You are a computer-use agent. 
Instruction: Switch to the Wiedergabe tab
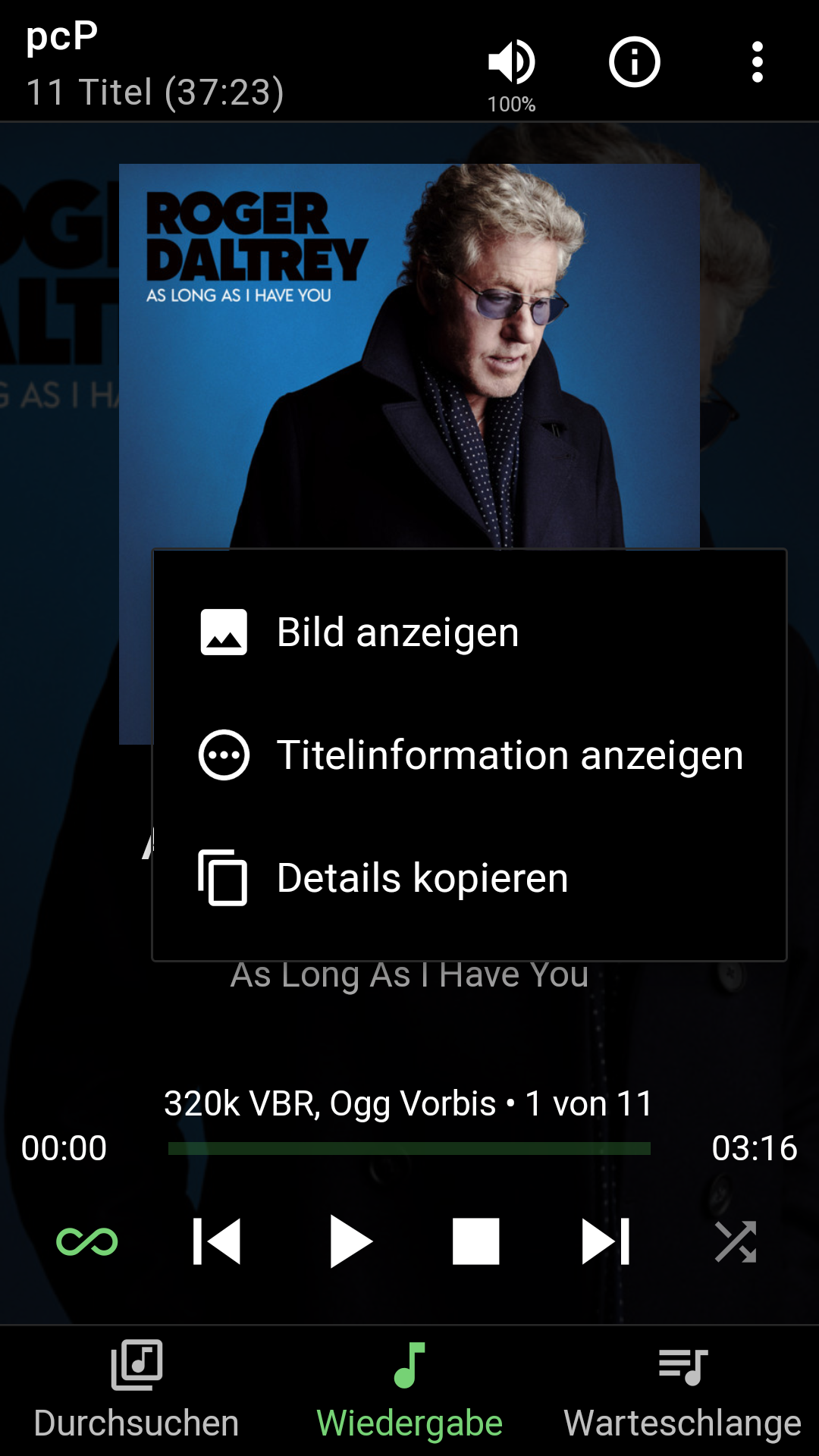409,1391
